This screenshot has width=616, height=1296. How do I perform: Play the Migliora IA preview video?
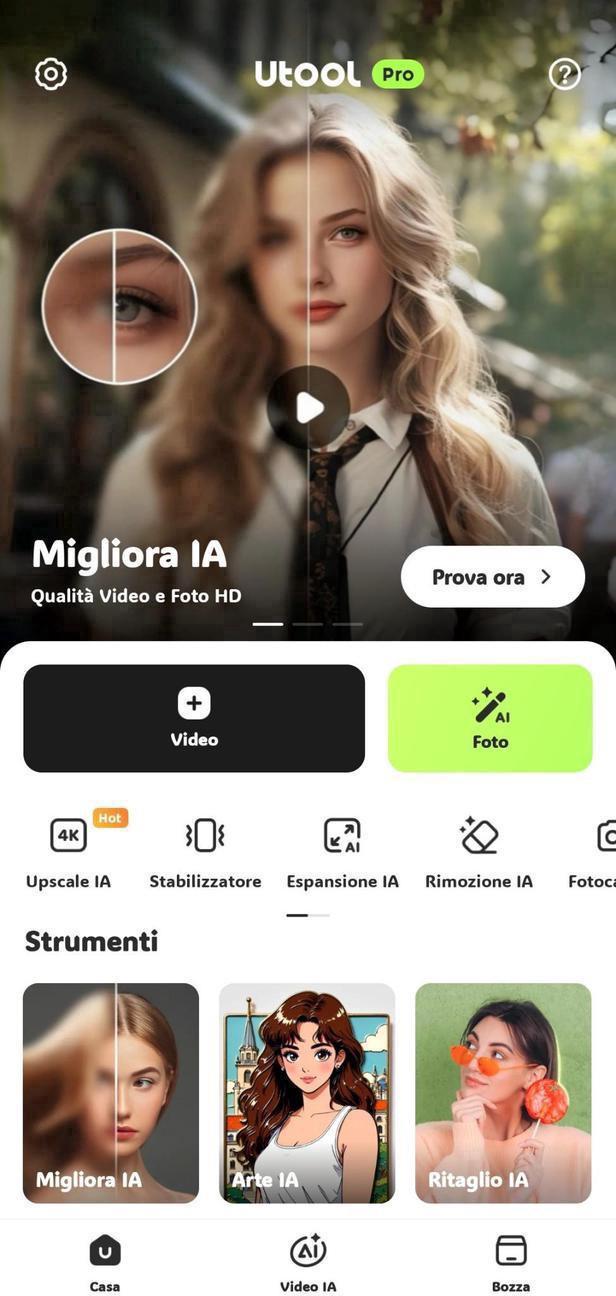coord(308,407)
